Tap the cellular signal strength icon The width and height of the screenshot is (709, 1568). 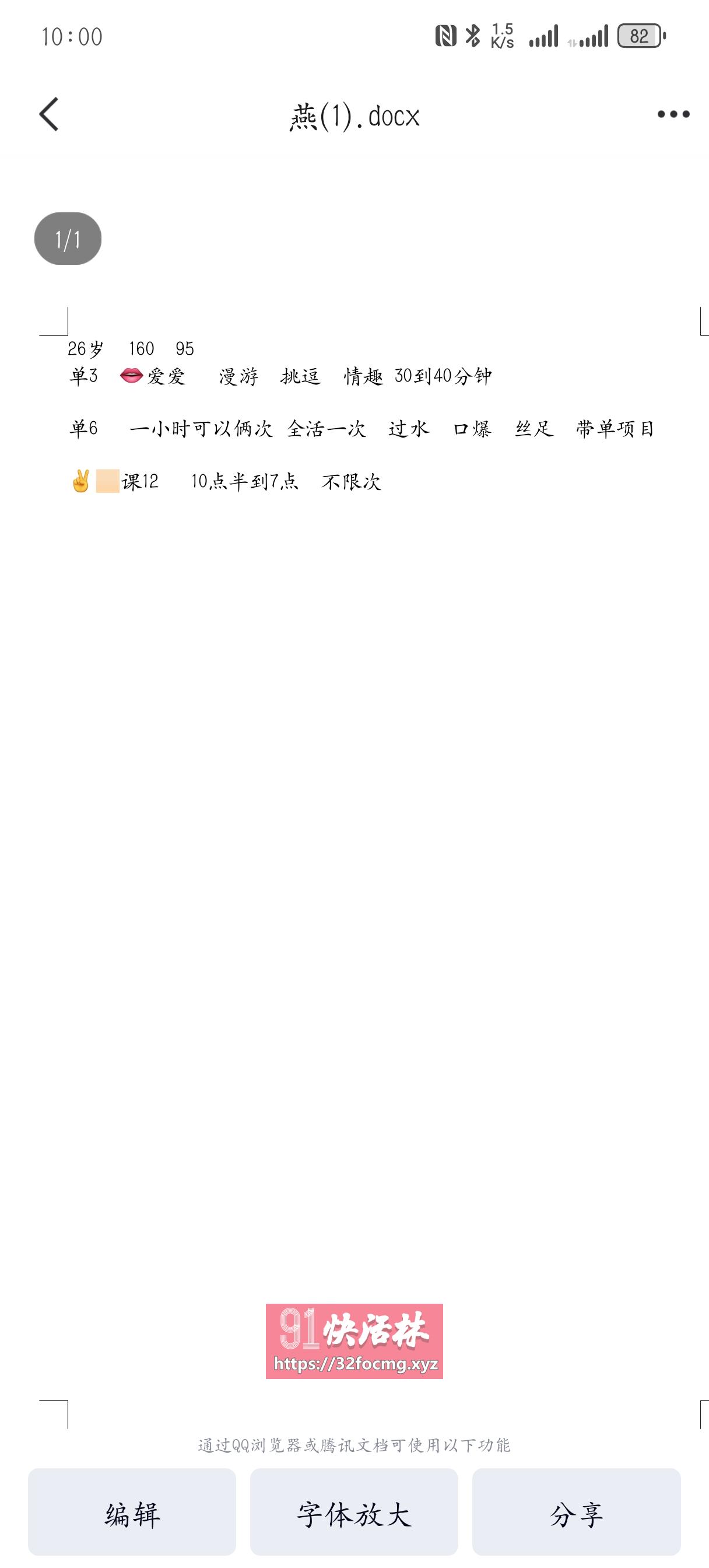click(543, 38)
